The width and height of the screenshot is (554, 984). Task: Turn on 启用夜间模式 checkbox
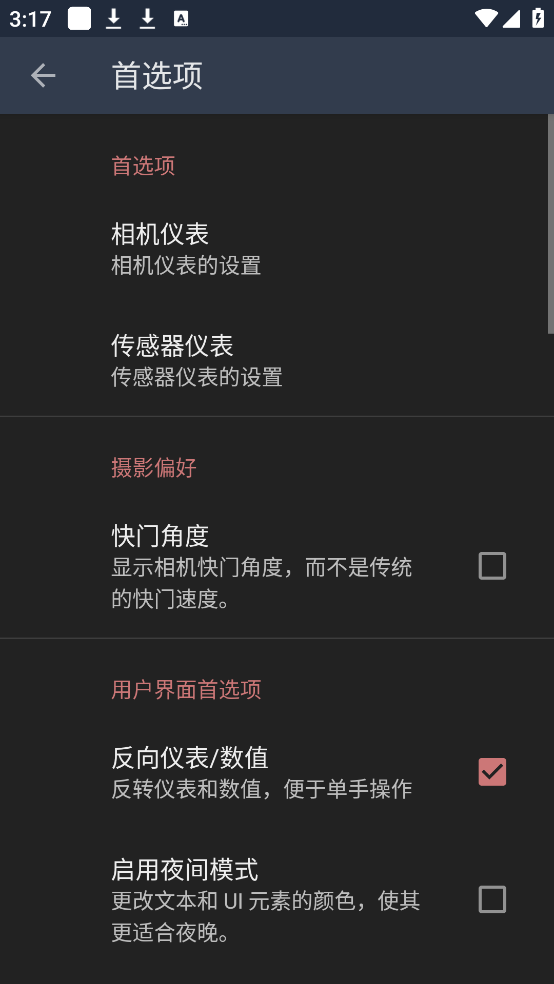492,899
